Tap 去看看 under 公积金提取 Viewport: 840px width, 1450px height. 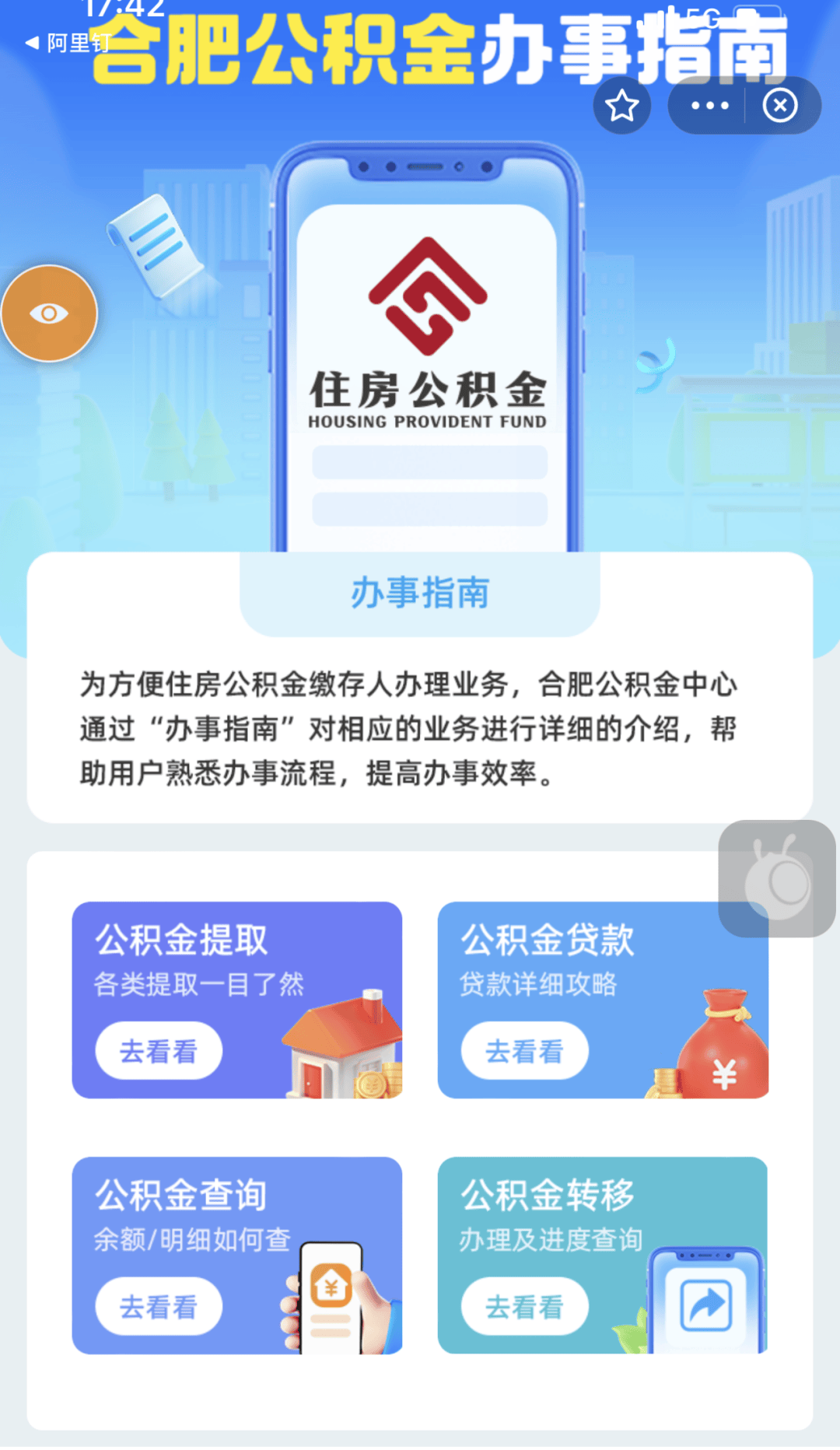(159, 1051)
